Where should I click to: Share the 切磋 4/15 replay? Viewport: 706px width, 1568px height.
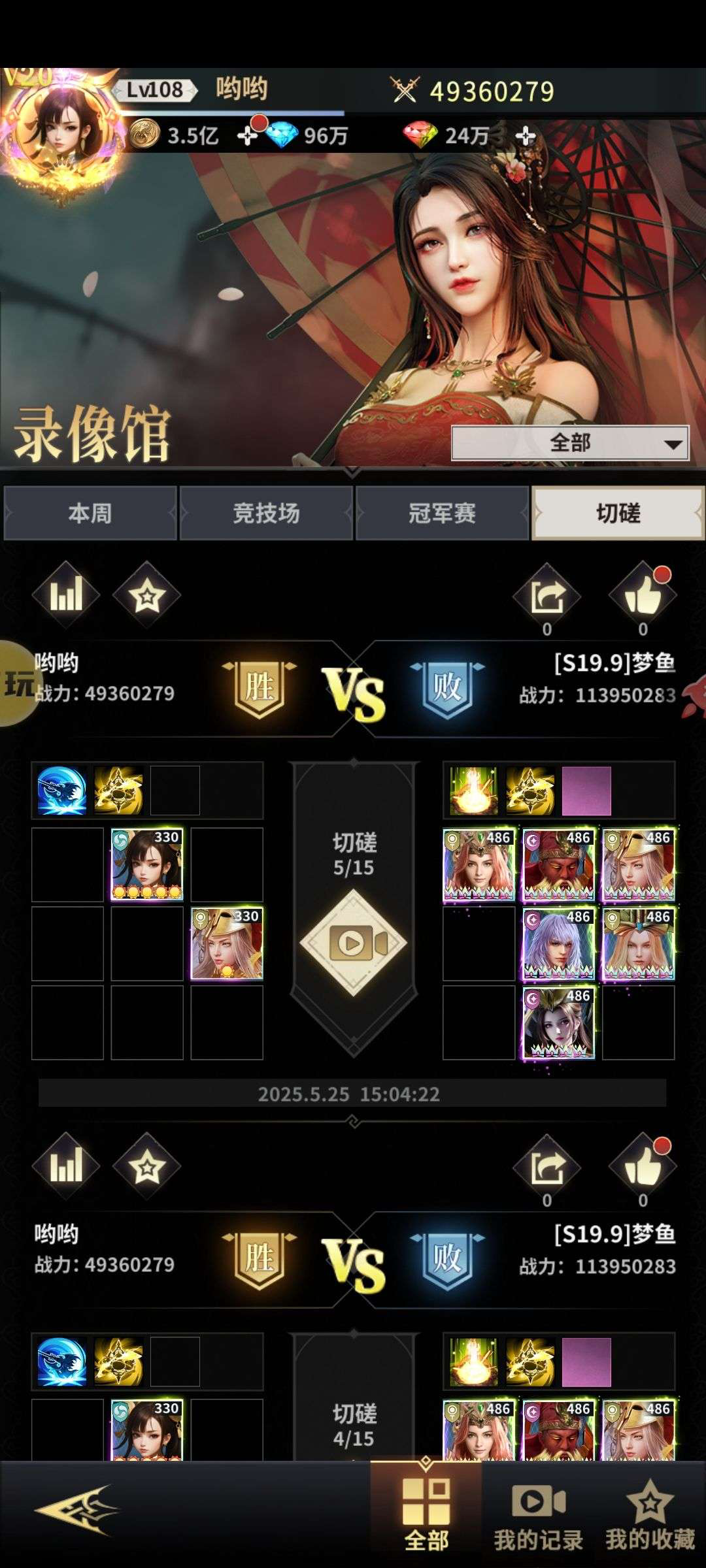(x=547, y=1167)
